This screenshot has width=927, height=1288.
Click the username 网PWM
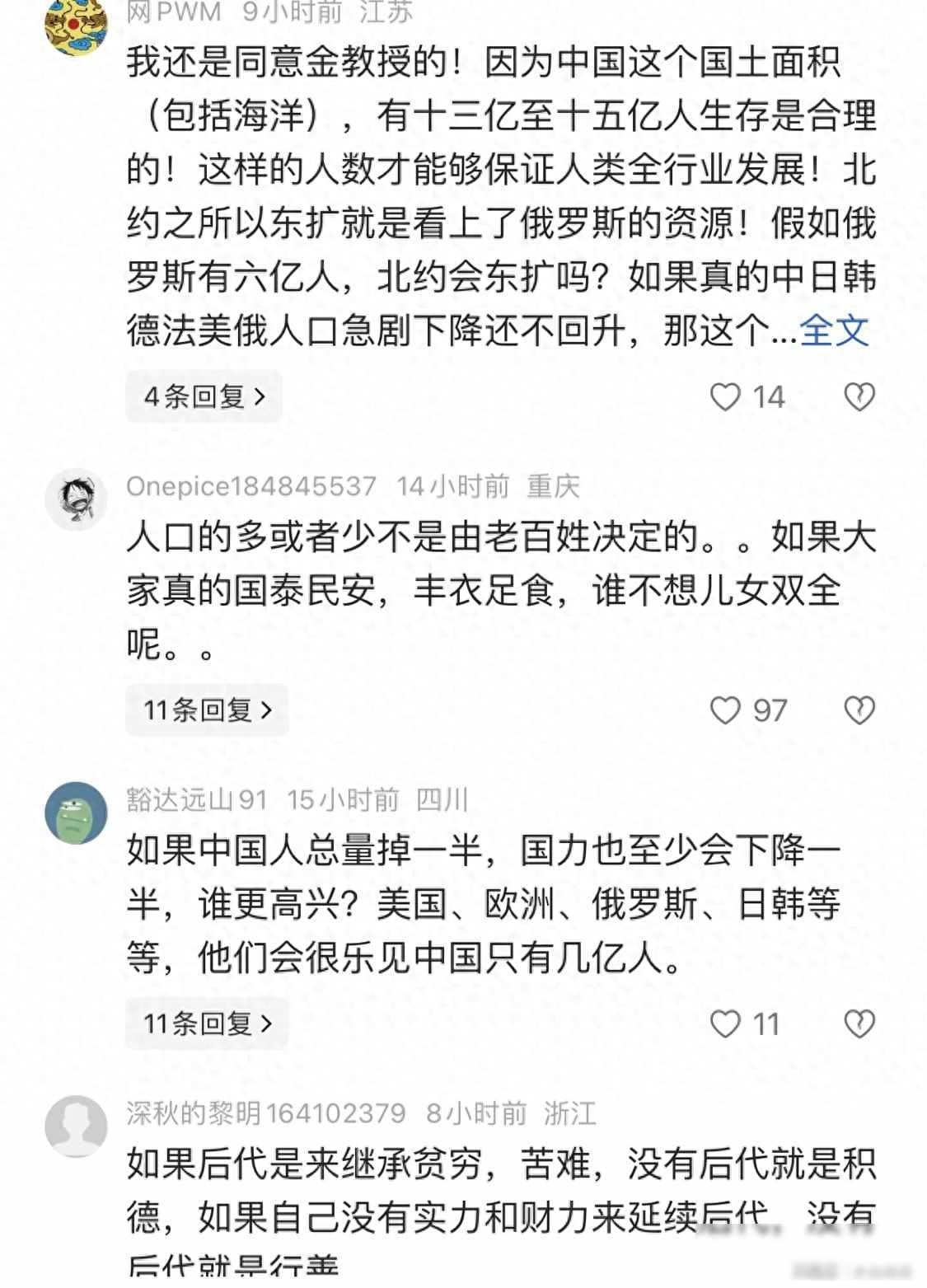point(173,14)
